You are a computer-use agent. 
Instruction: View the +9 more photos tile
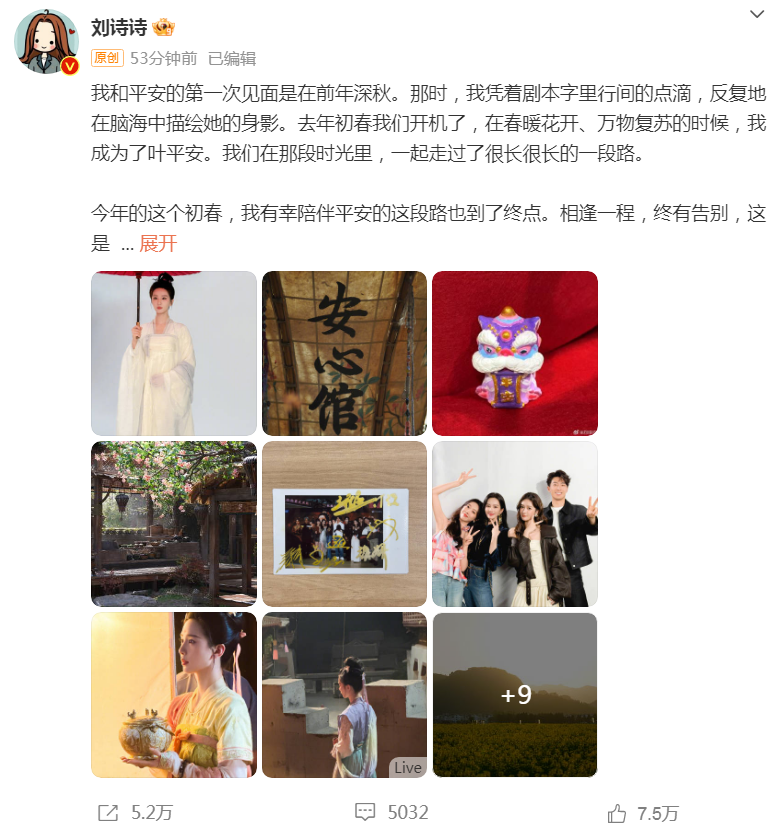tap(515, 695)
